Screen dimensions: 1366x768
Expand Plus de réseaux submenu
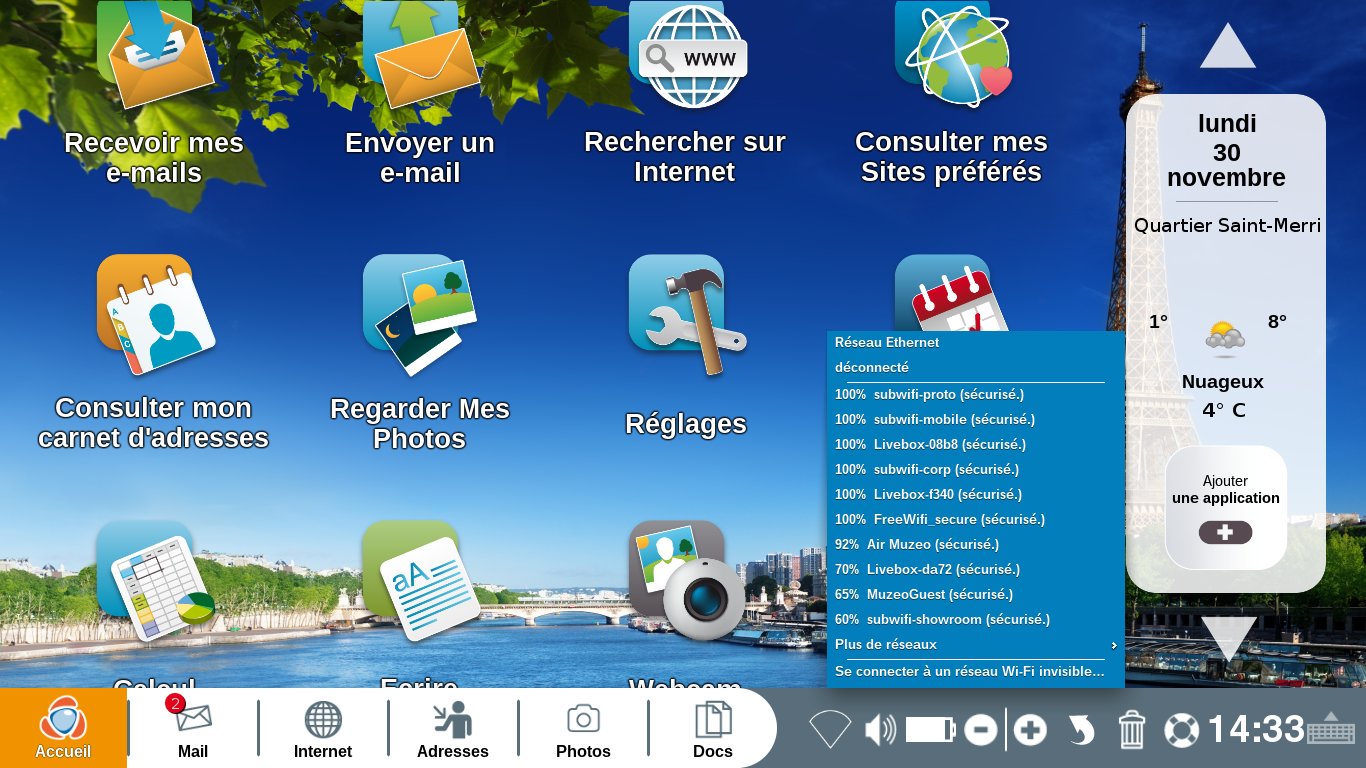(975, 645)
